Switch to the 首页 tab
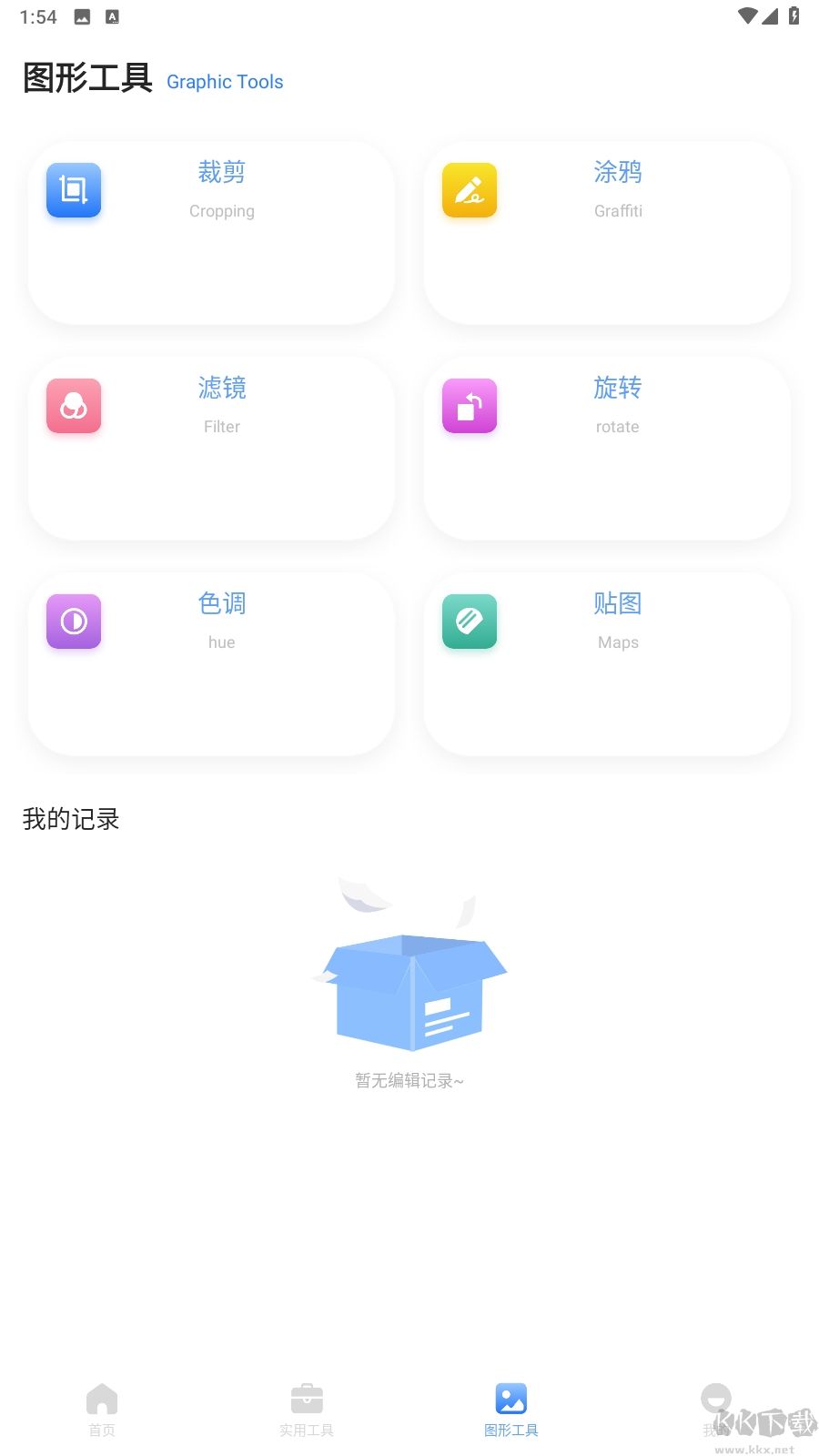 tap(102, 1410)
